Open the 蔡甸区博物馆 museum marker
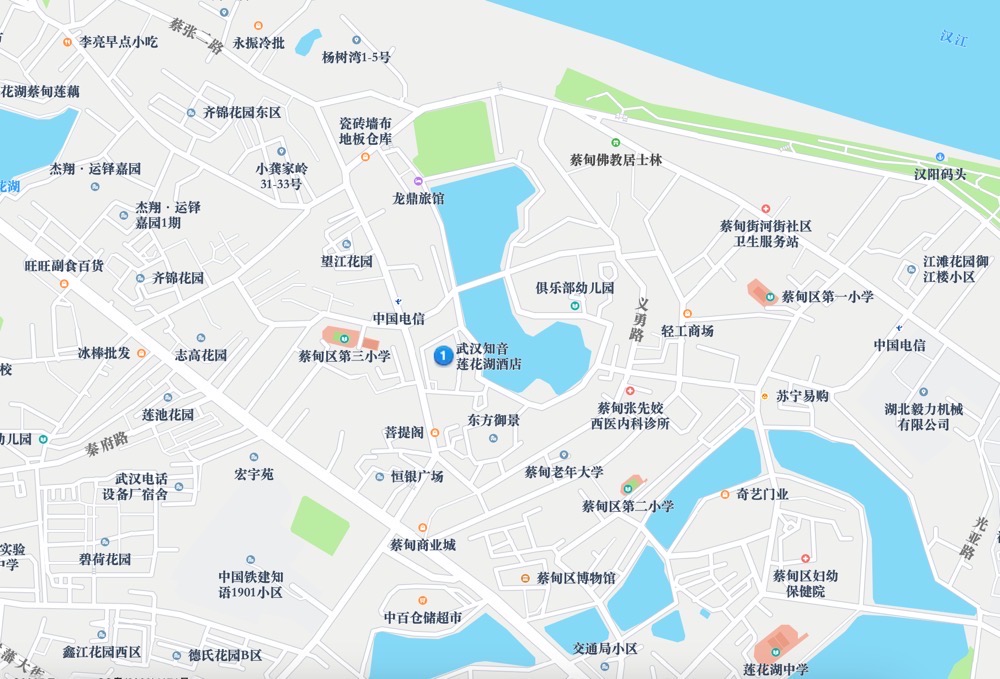This screenshot has width=1000, height=679. tap(525, 578)
